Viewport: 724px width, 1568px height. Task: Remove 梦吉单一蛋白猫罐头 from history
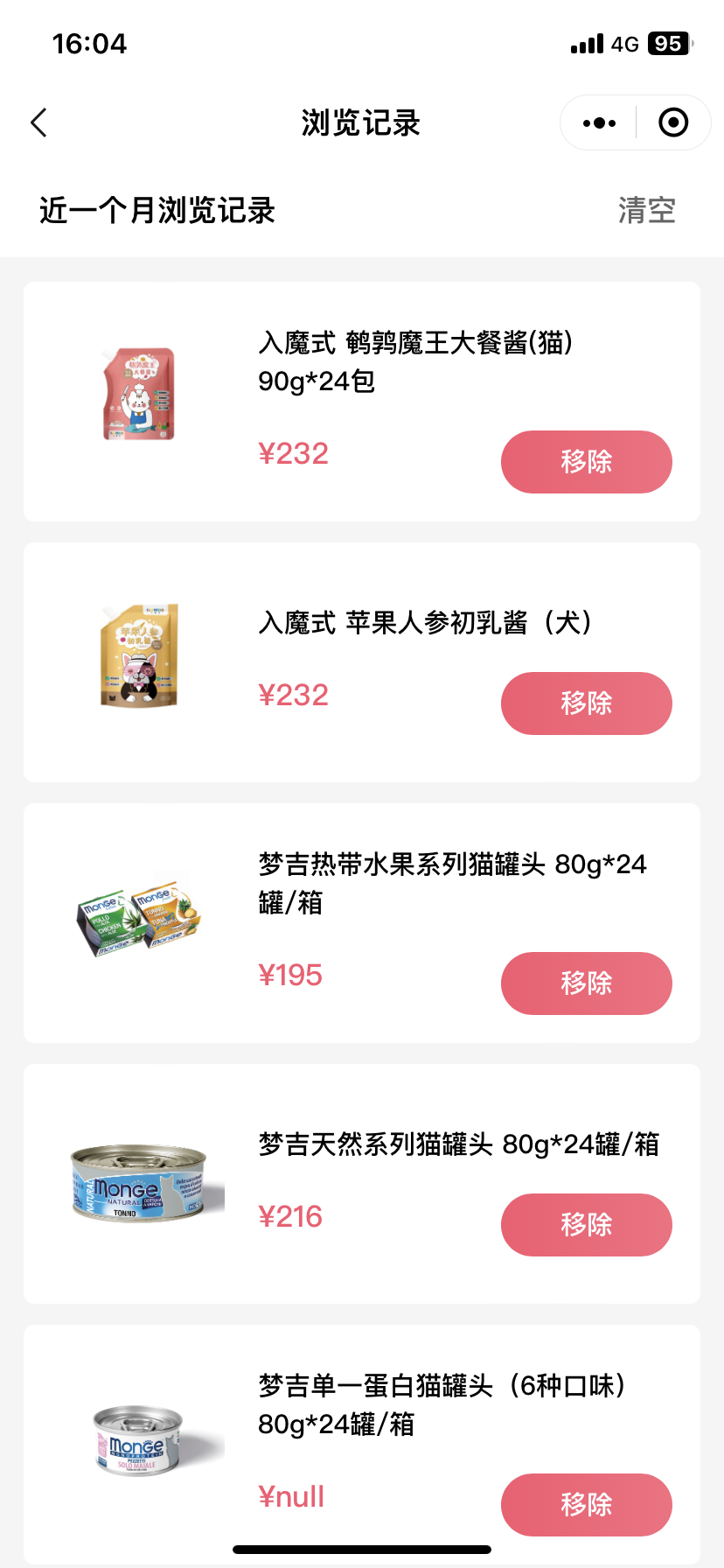coord(586,1505)
